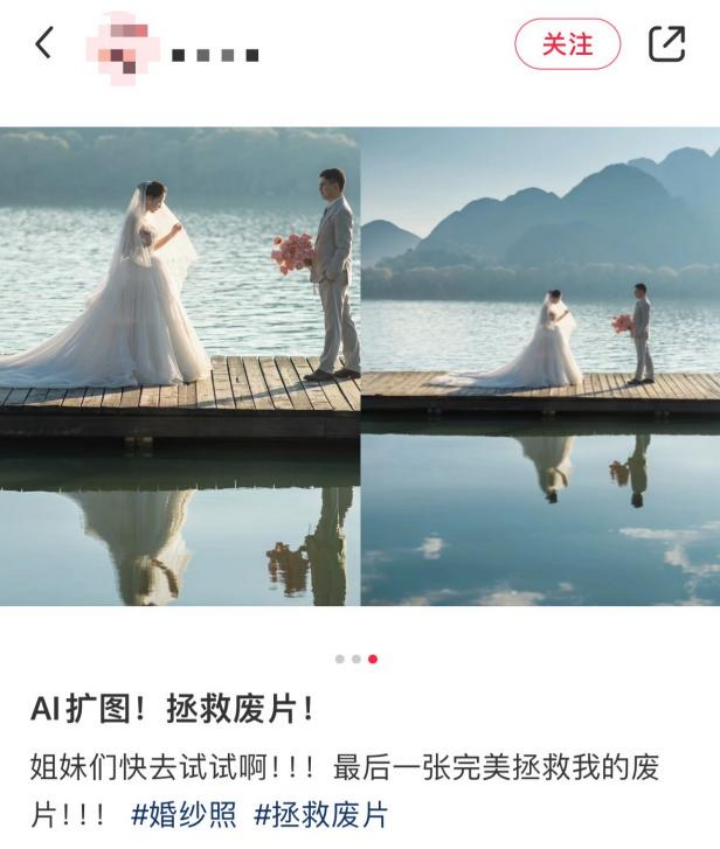Open the #婚纱照 hashtag
The image size is (720, 849).
184,814
